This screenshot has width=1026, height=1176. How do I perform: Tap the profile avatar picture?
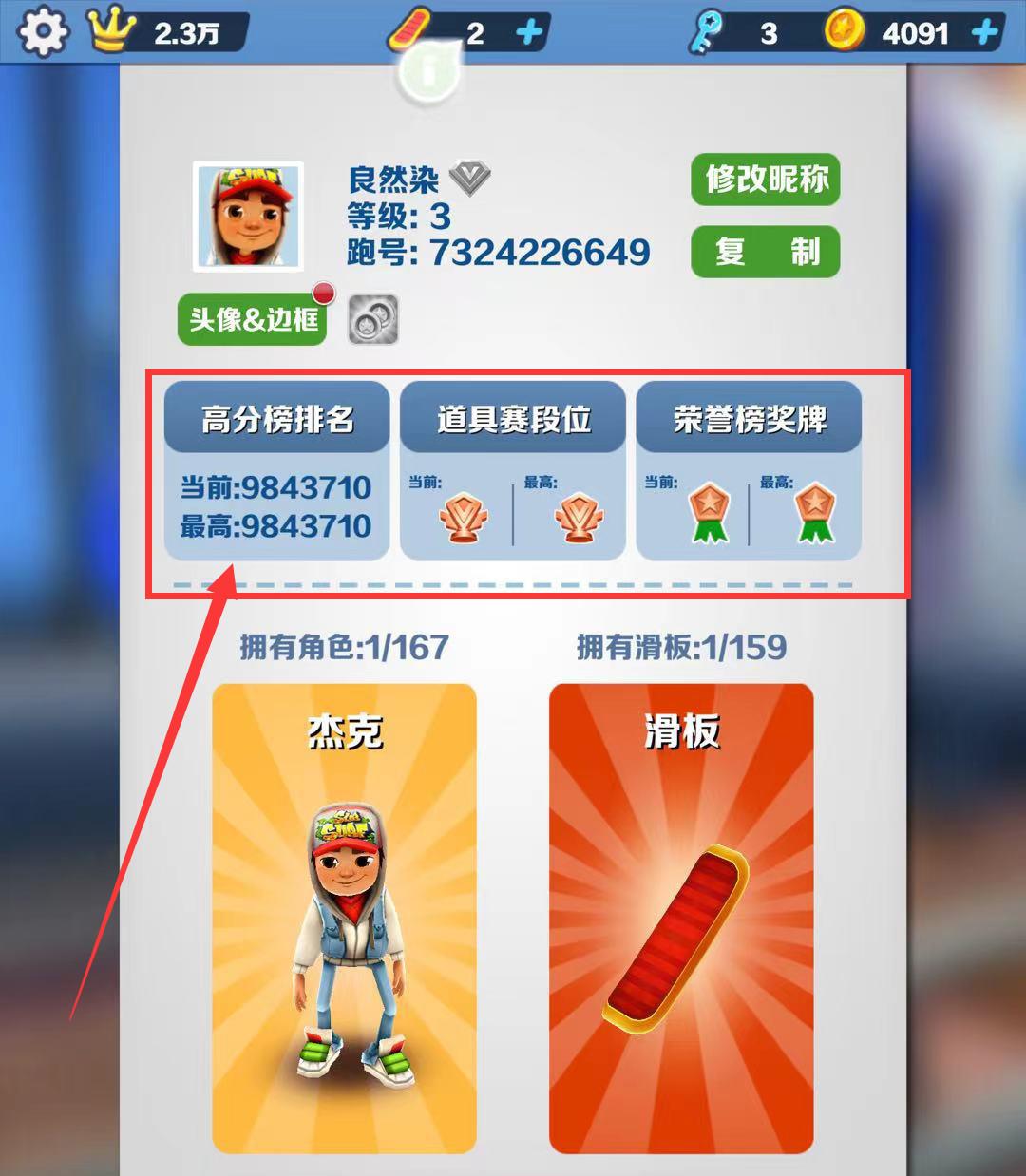(249, 217)
